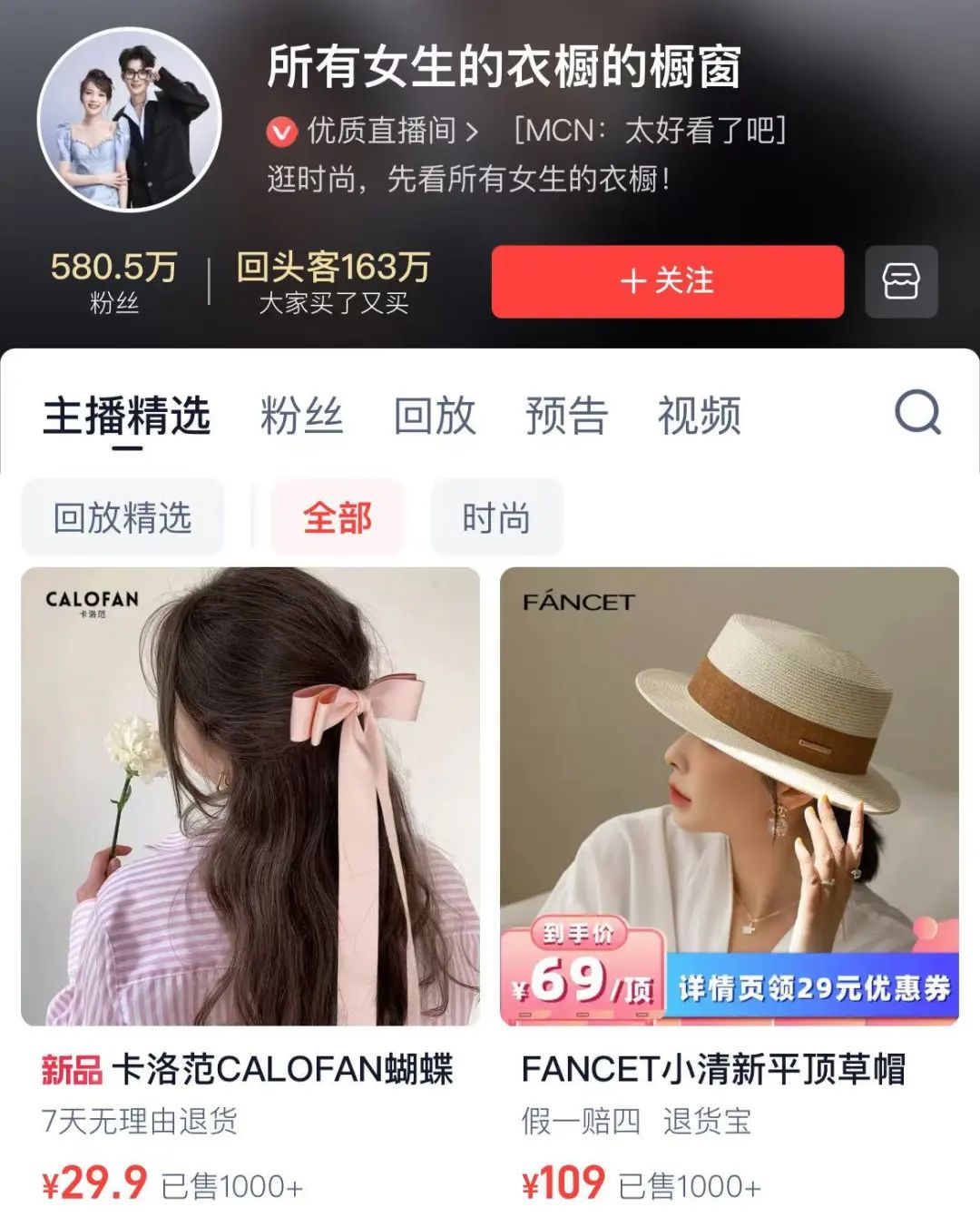The width and height of the screenshot is (980, 1227).
Task: Switch to the 预告 tab
Action: click(x=566, y=416)
